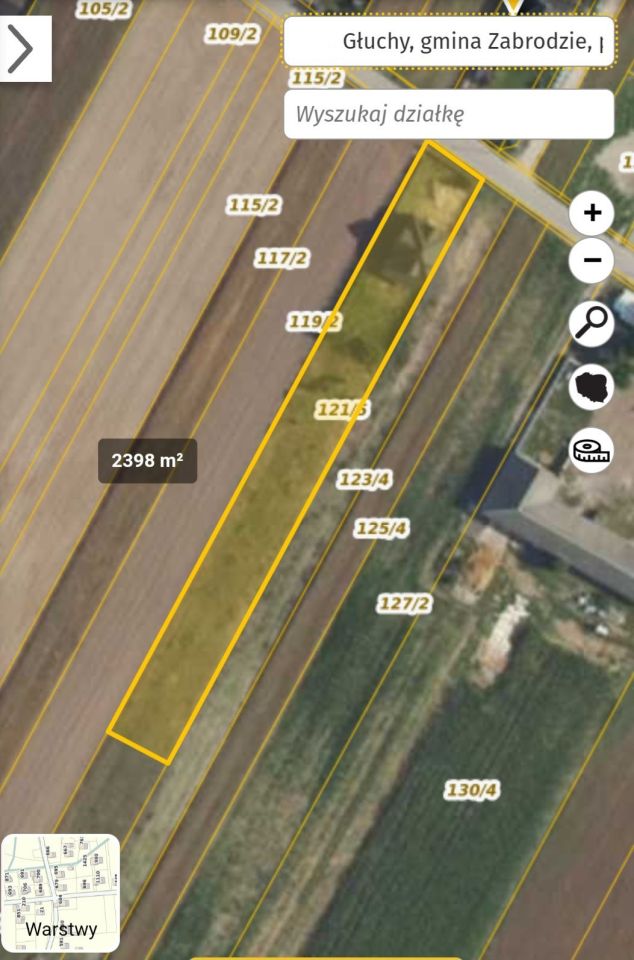Tap the Wyszukaj działkę search field
634x960 pixels.
449,114
